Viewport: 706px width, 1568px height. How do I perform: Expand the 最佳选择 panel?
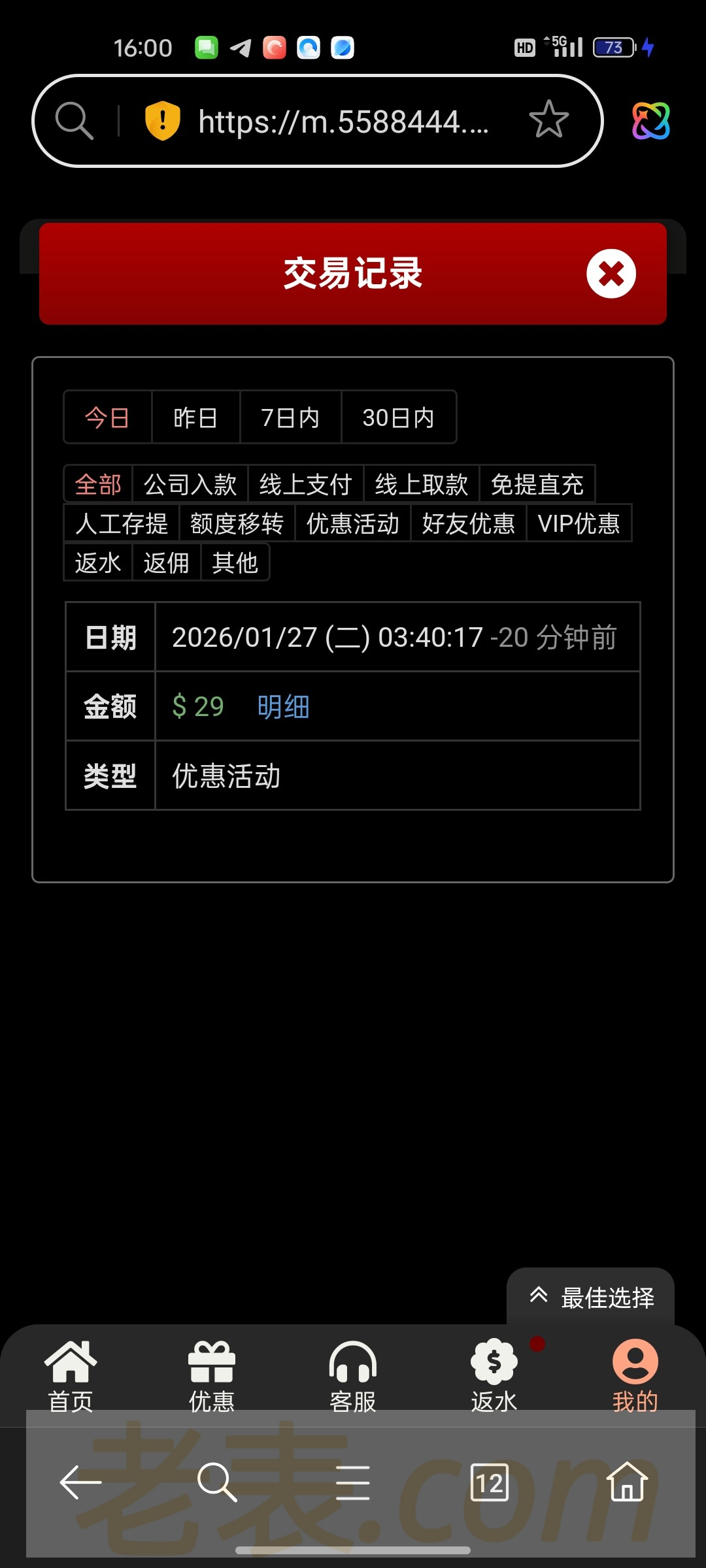coord(591,1298)
